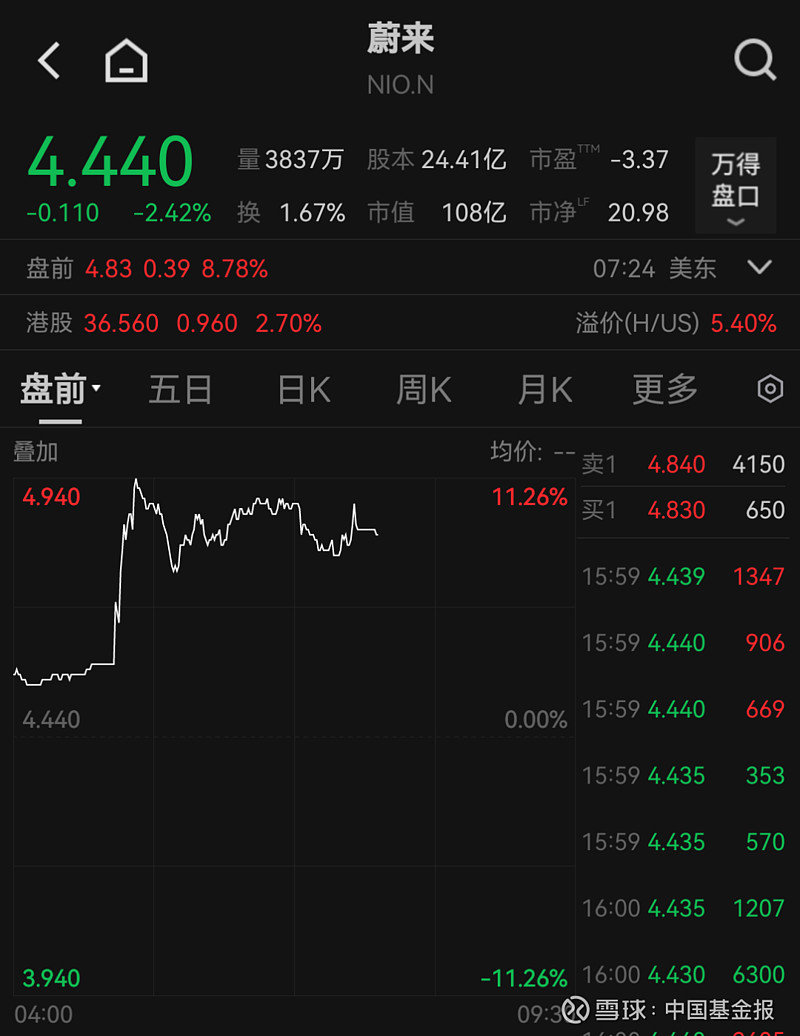
Task: Switch to the 五日 five-day tab
Action: [180, 390]
